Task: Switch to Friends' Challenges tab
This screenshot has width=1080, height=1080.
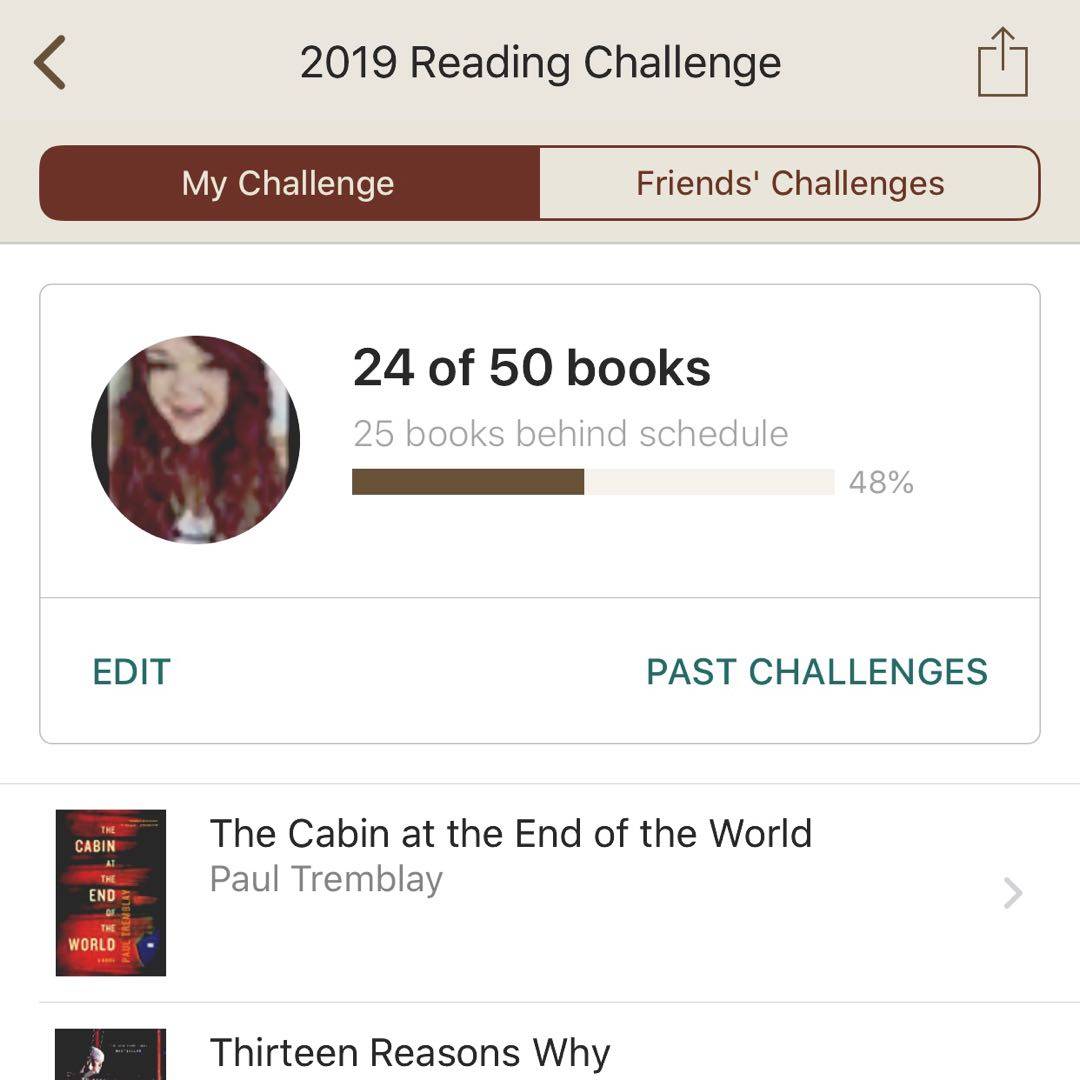Action: tap(790, 183)
